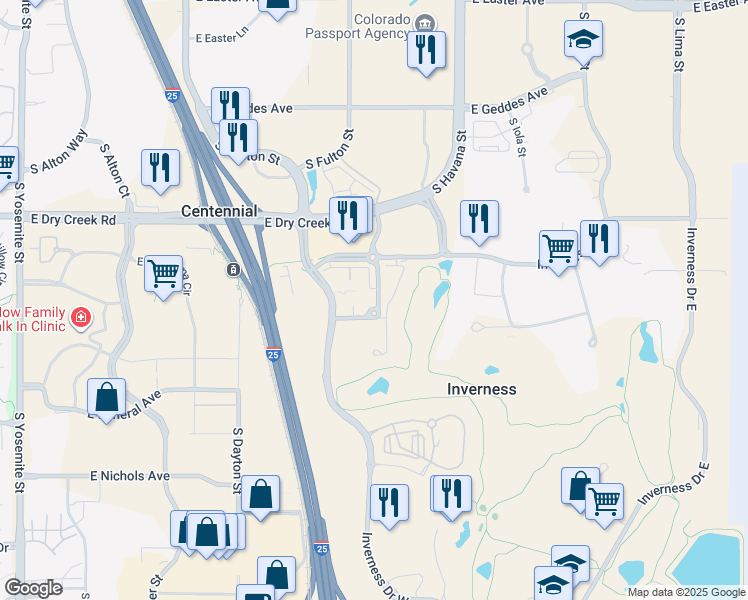Open restaurant marker on E Dry Creek Rd
Image resolution: width=748 pixels, height=600 pixels.
pyautogui.click(x=349, y=217)
